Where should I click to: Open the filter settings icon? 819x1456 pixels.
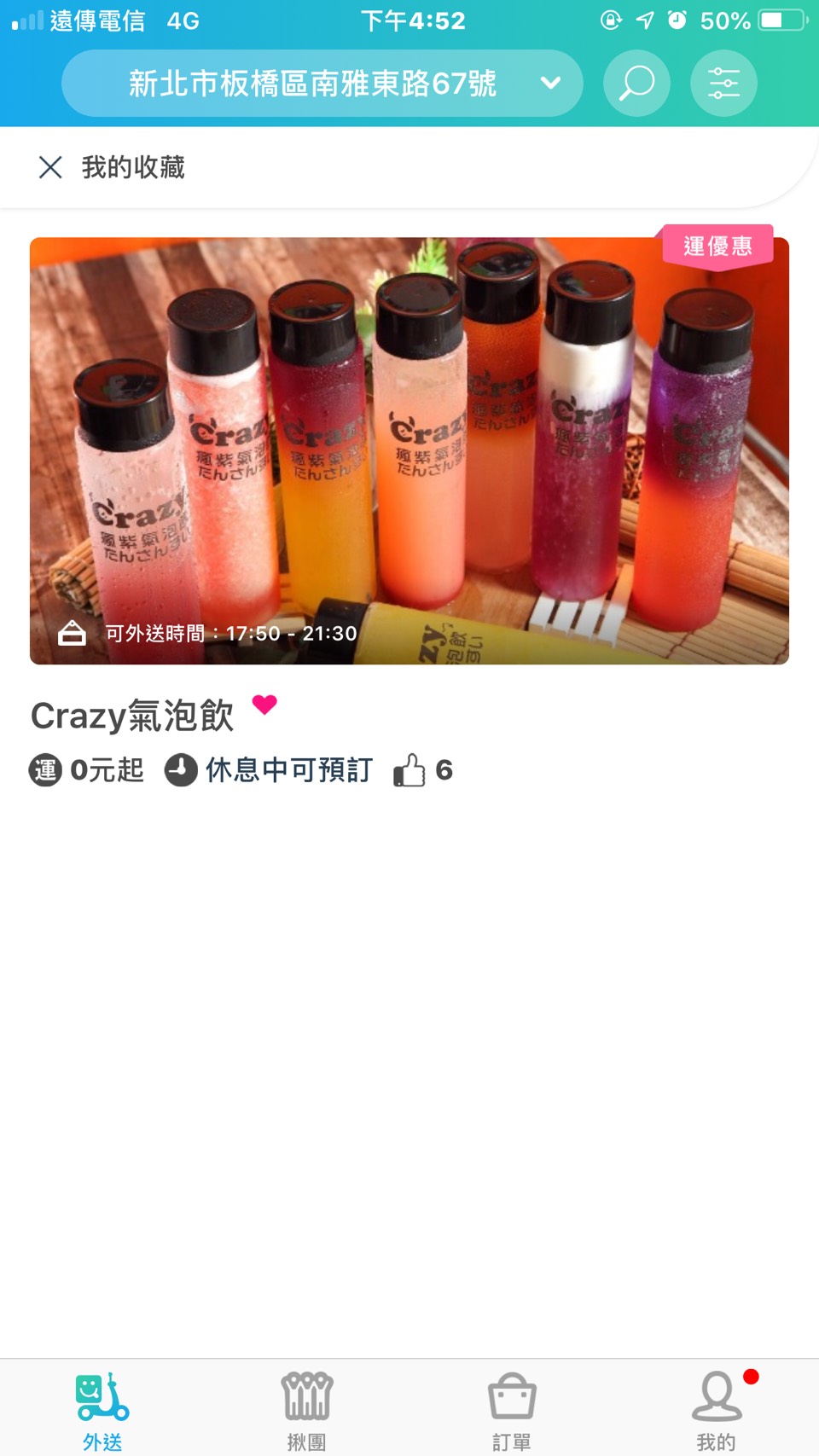click(x=723, y=84)
